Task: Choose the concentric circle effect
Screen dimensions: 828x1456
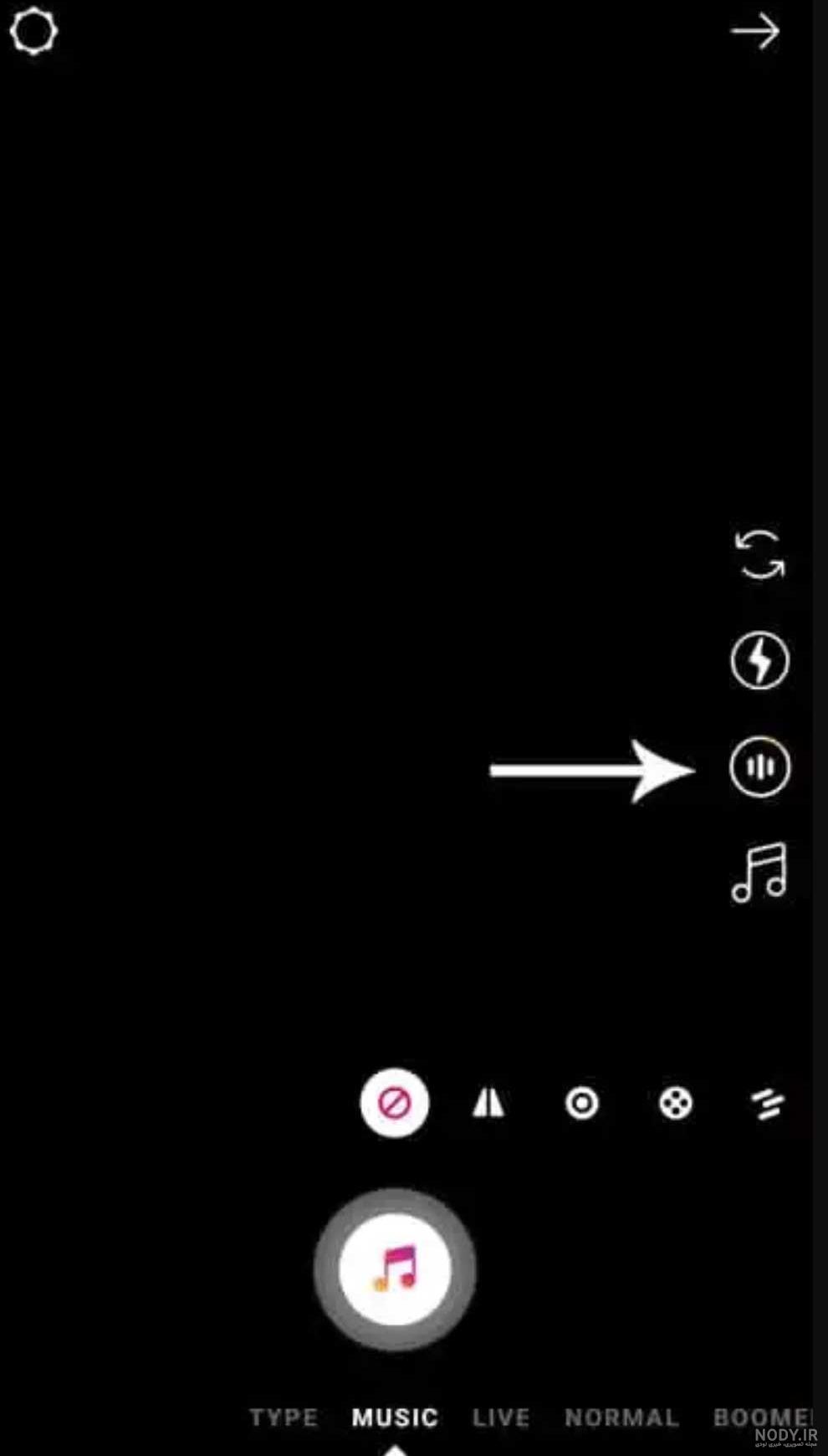Action: coord(582,1103)
